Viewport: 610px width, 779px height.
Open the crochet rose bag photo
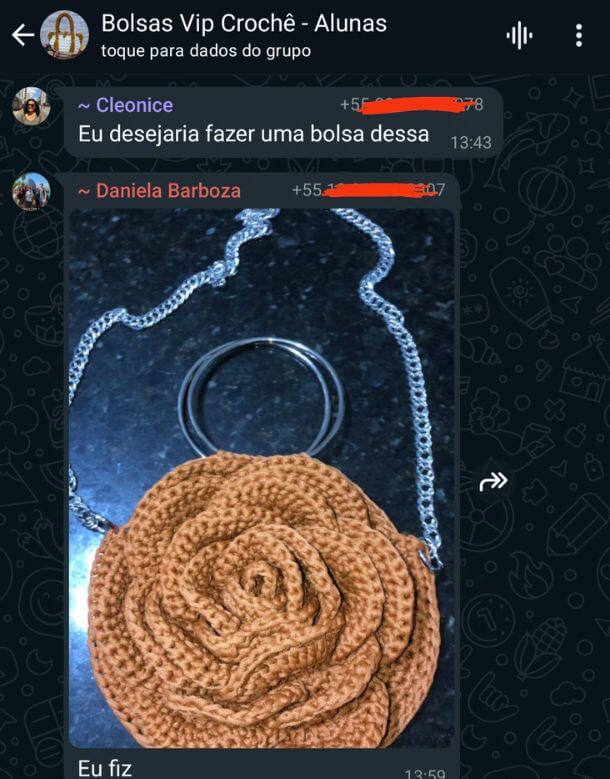tap(262, 477)
